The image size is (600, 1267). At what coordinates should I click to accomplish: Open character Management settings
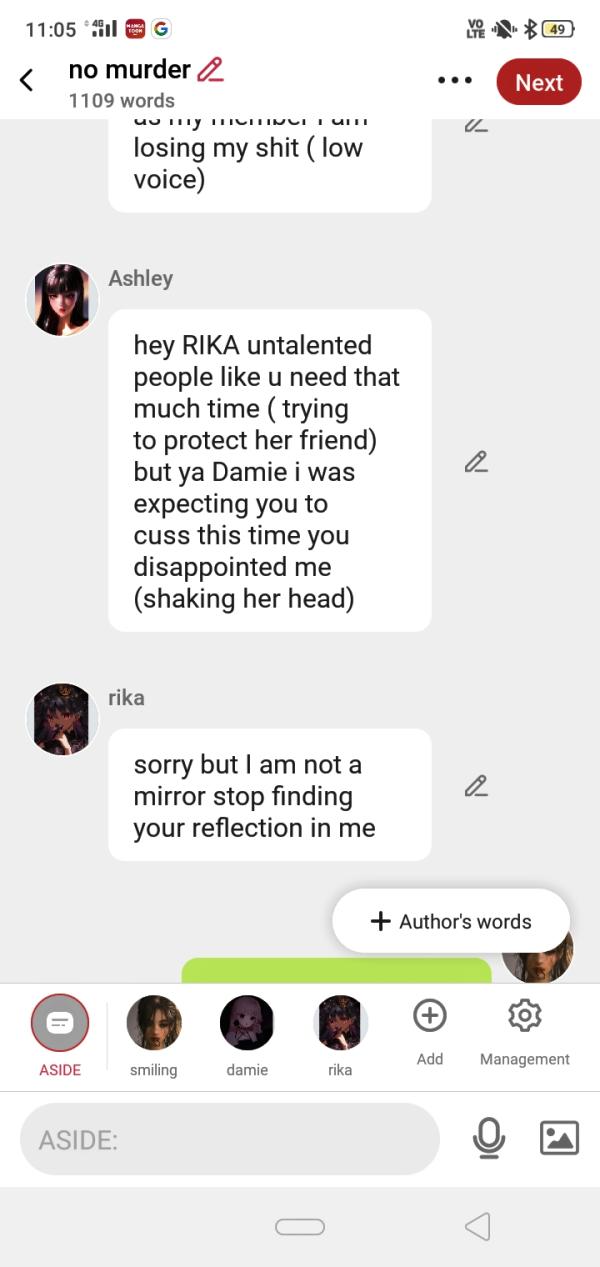(524, 1016)
